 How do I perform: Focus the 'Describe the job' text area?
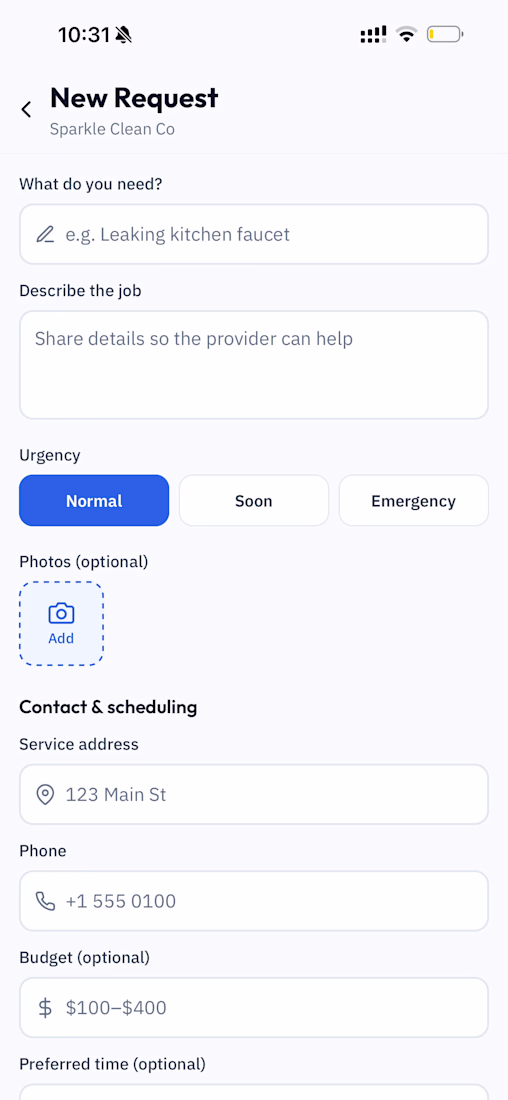(x=254, y=365)
